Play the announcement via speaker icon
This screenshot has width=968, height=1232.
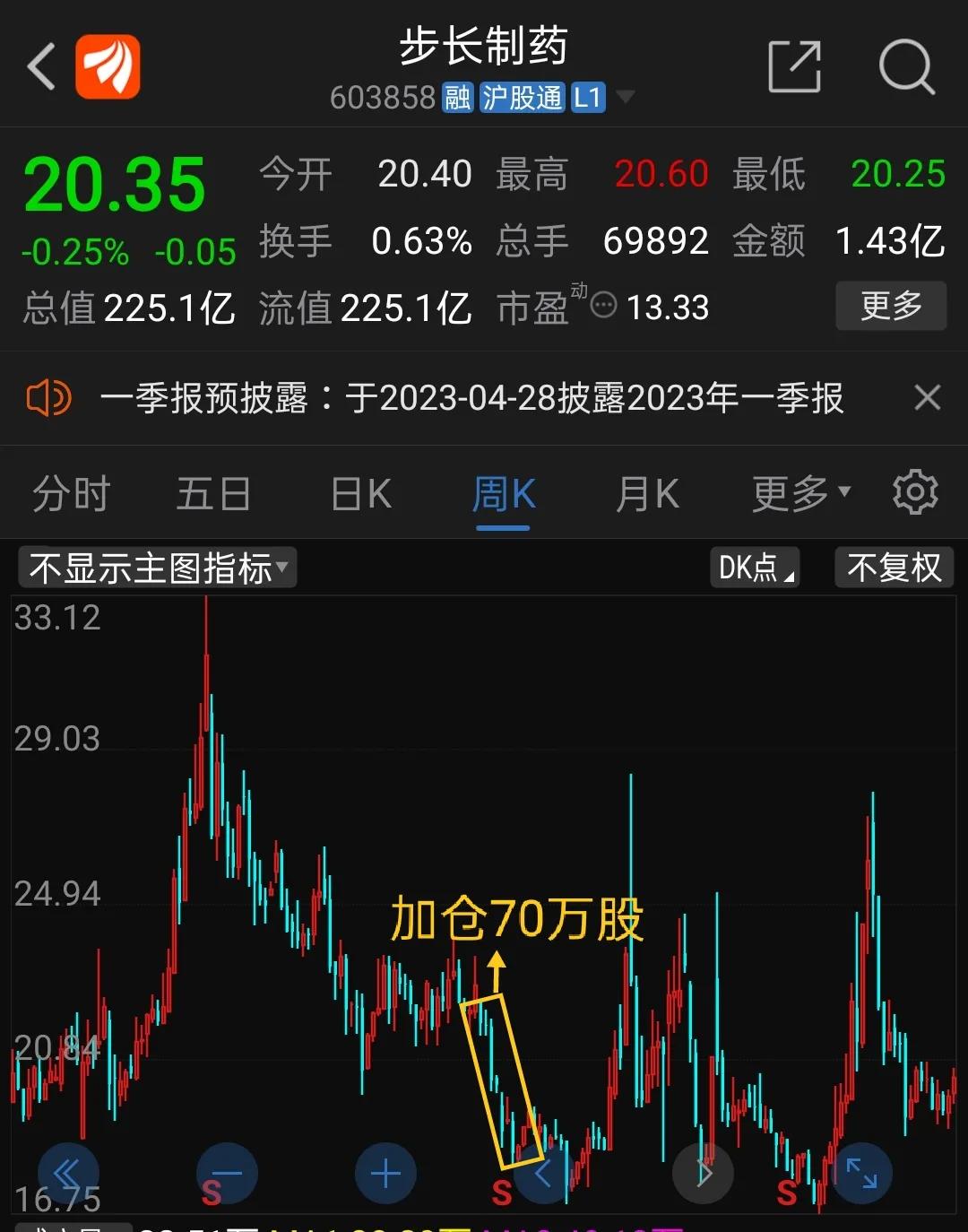tap(49, 397)
